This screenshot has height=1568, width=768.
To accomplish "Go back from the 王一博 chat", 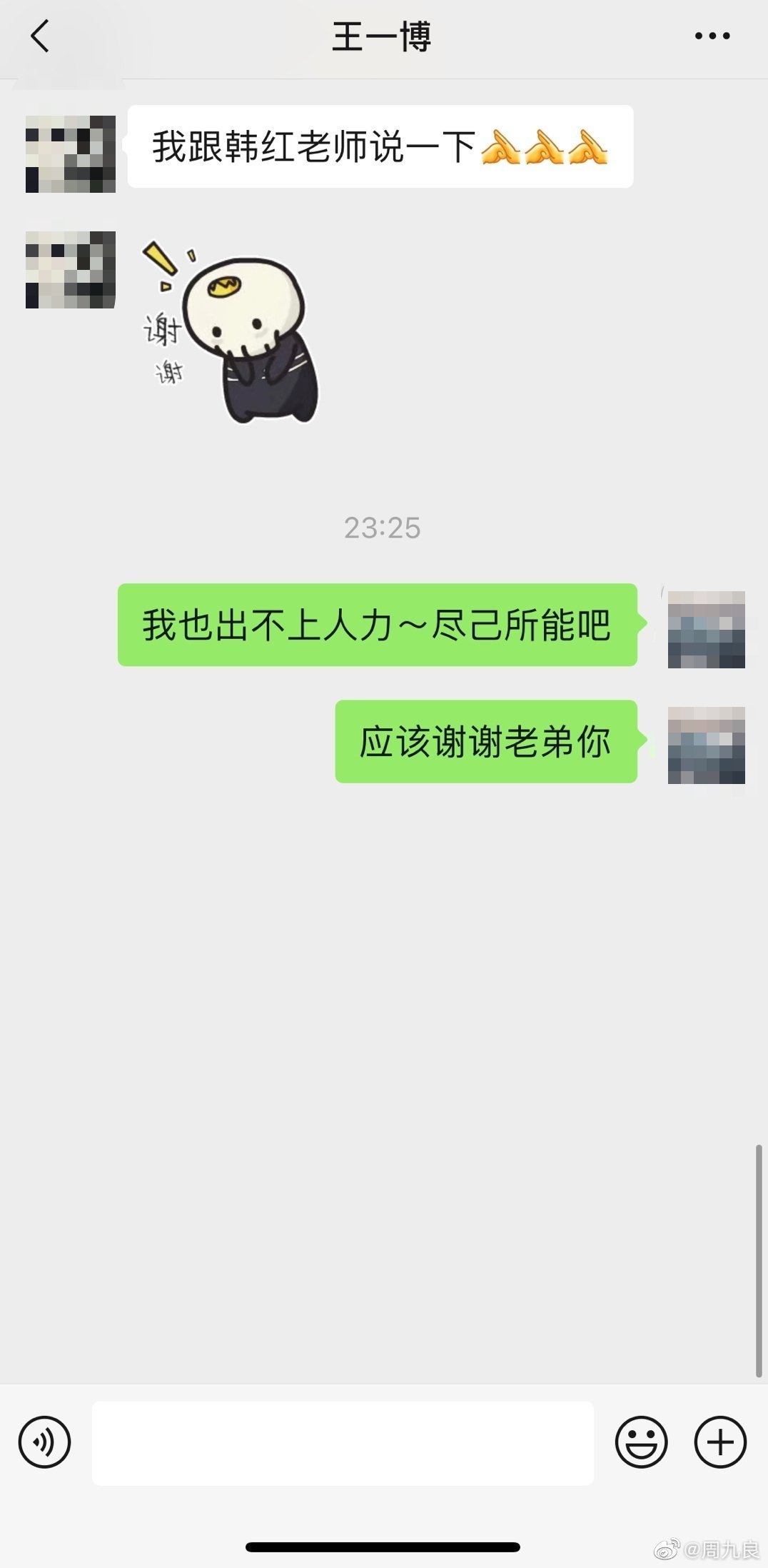I will pos(40,36).
